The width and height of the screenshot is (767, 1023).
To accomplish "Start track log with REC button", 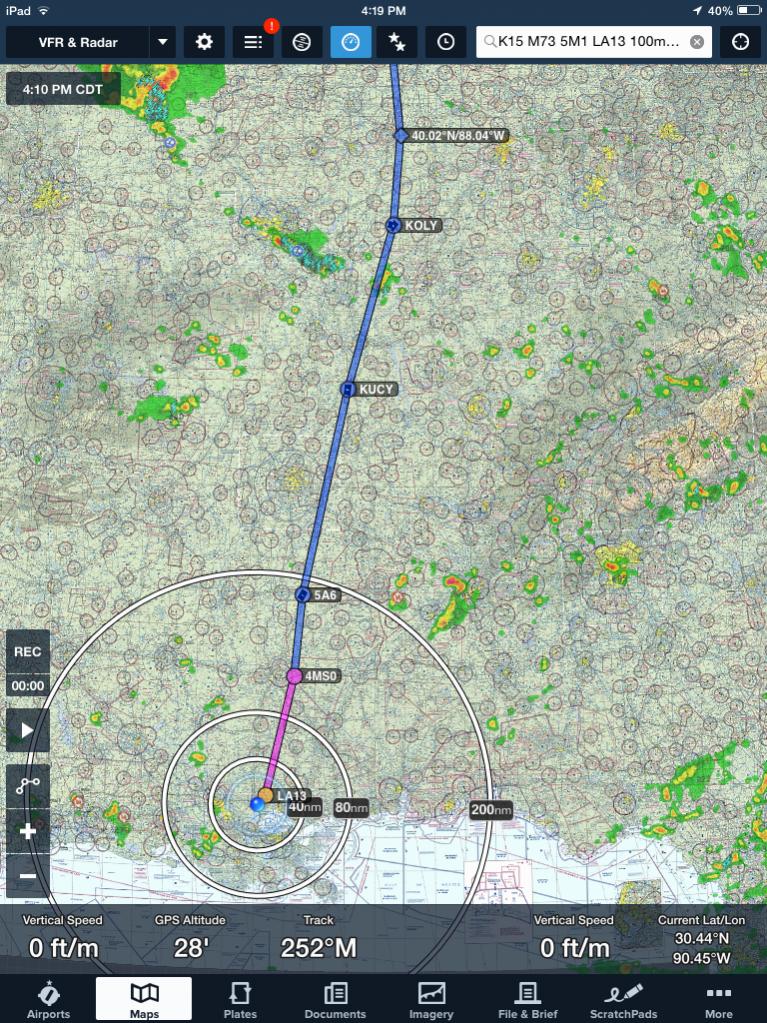I will (27, 652).
